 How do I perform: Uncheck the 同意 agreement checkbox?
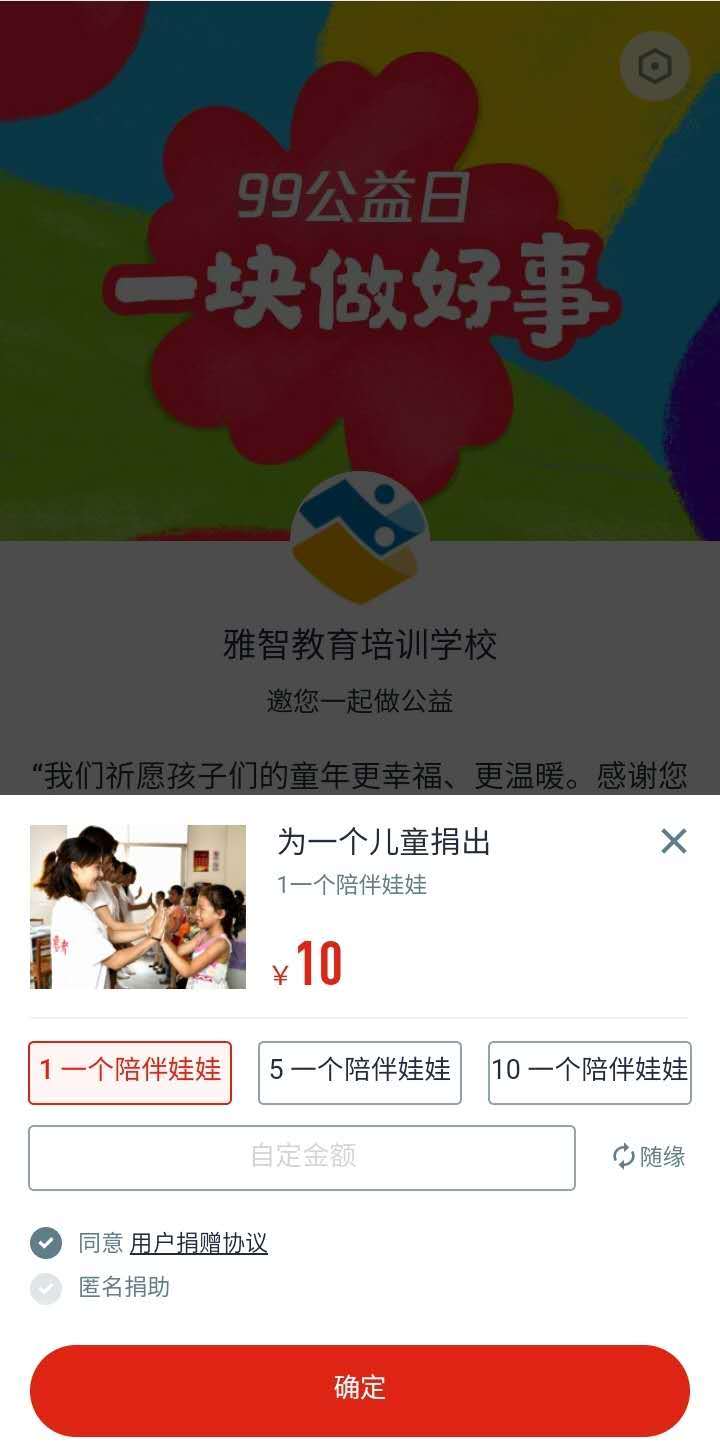click(x=46, y=1244)
